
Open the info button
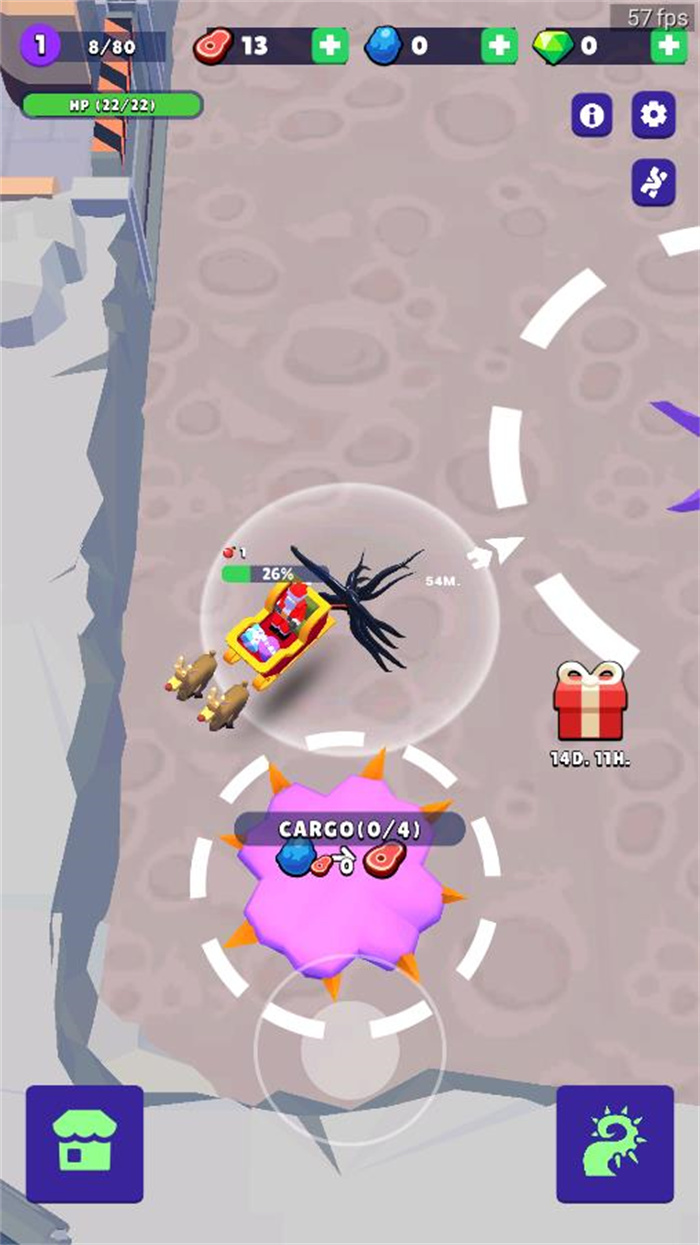coord(592,116)
